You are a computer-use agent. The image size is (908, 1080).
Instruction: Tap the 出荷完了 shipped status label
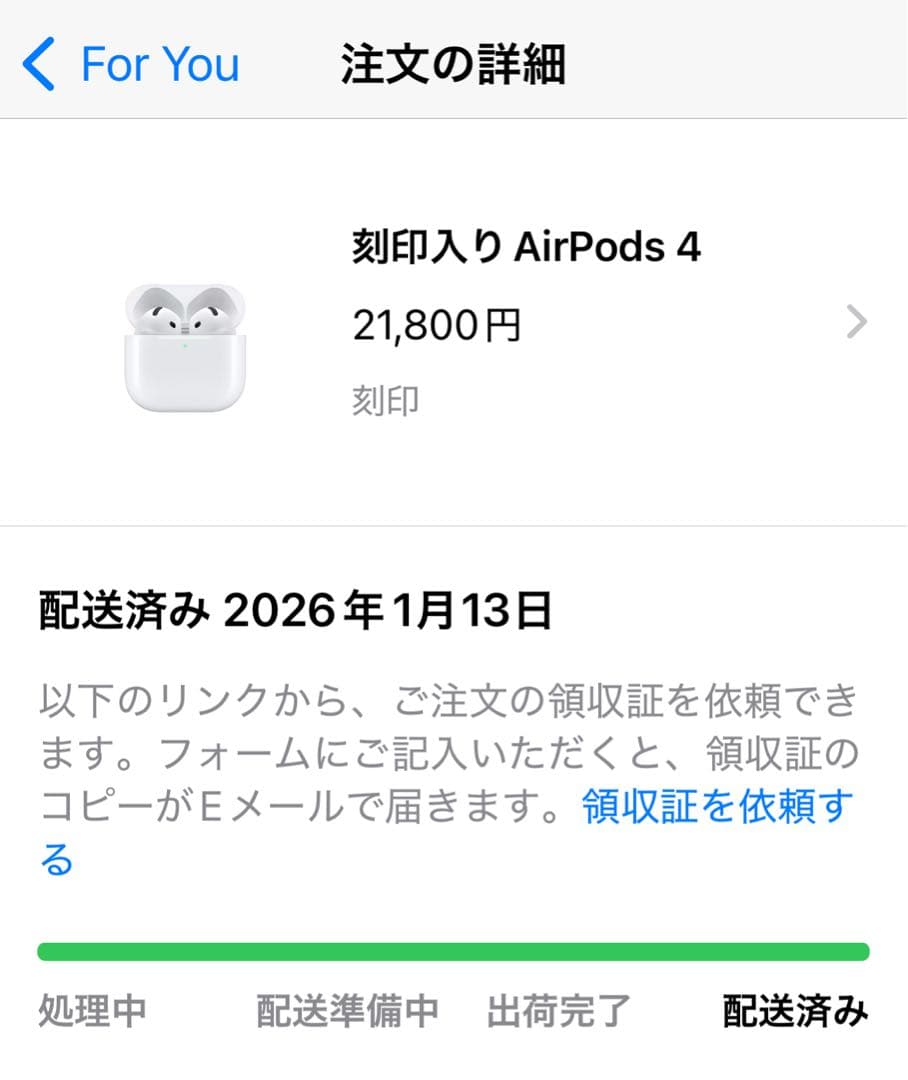559,1012
